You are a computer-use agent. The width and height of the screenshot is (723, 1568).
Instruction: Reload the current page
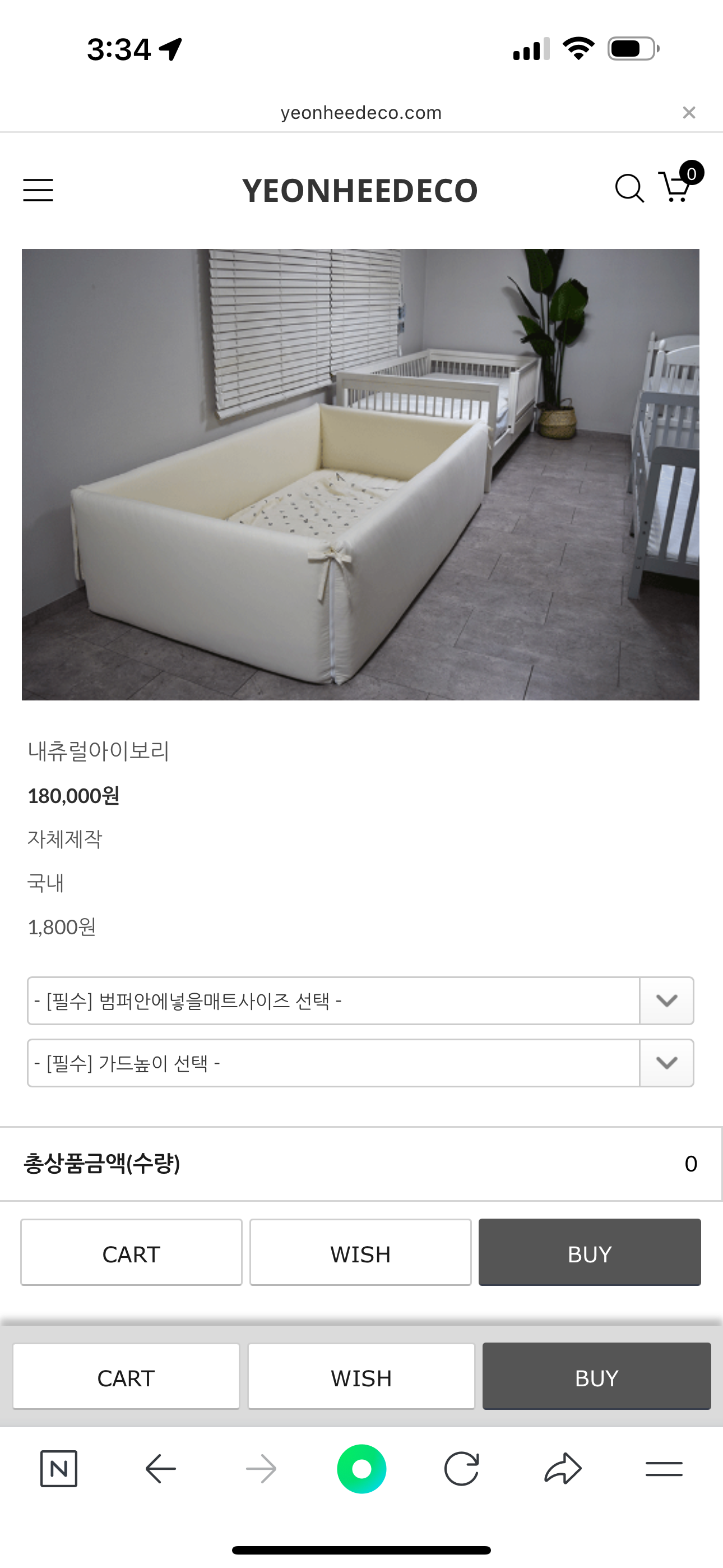[461, 1469]
